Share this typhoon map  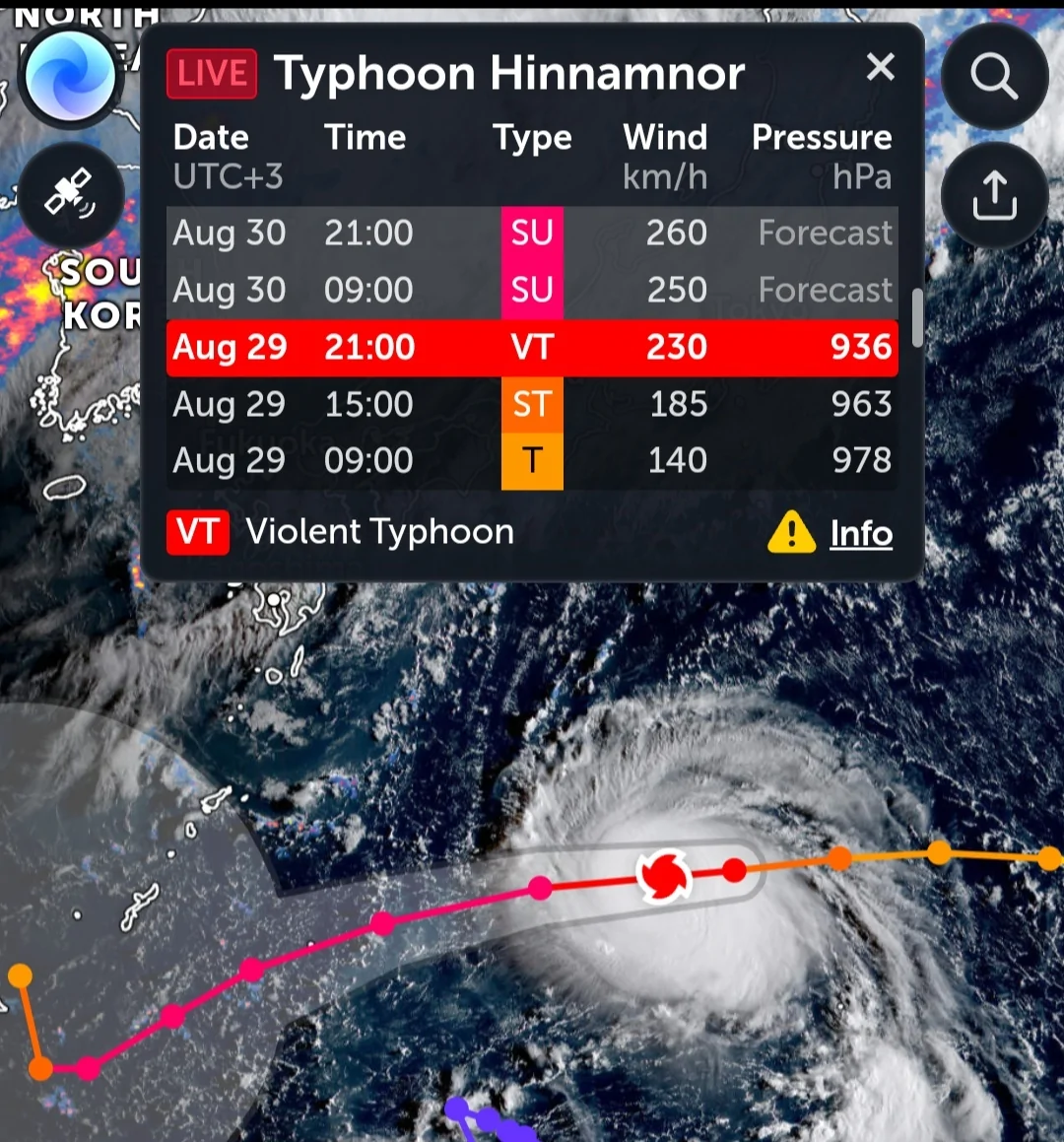[994, 195]
